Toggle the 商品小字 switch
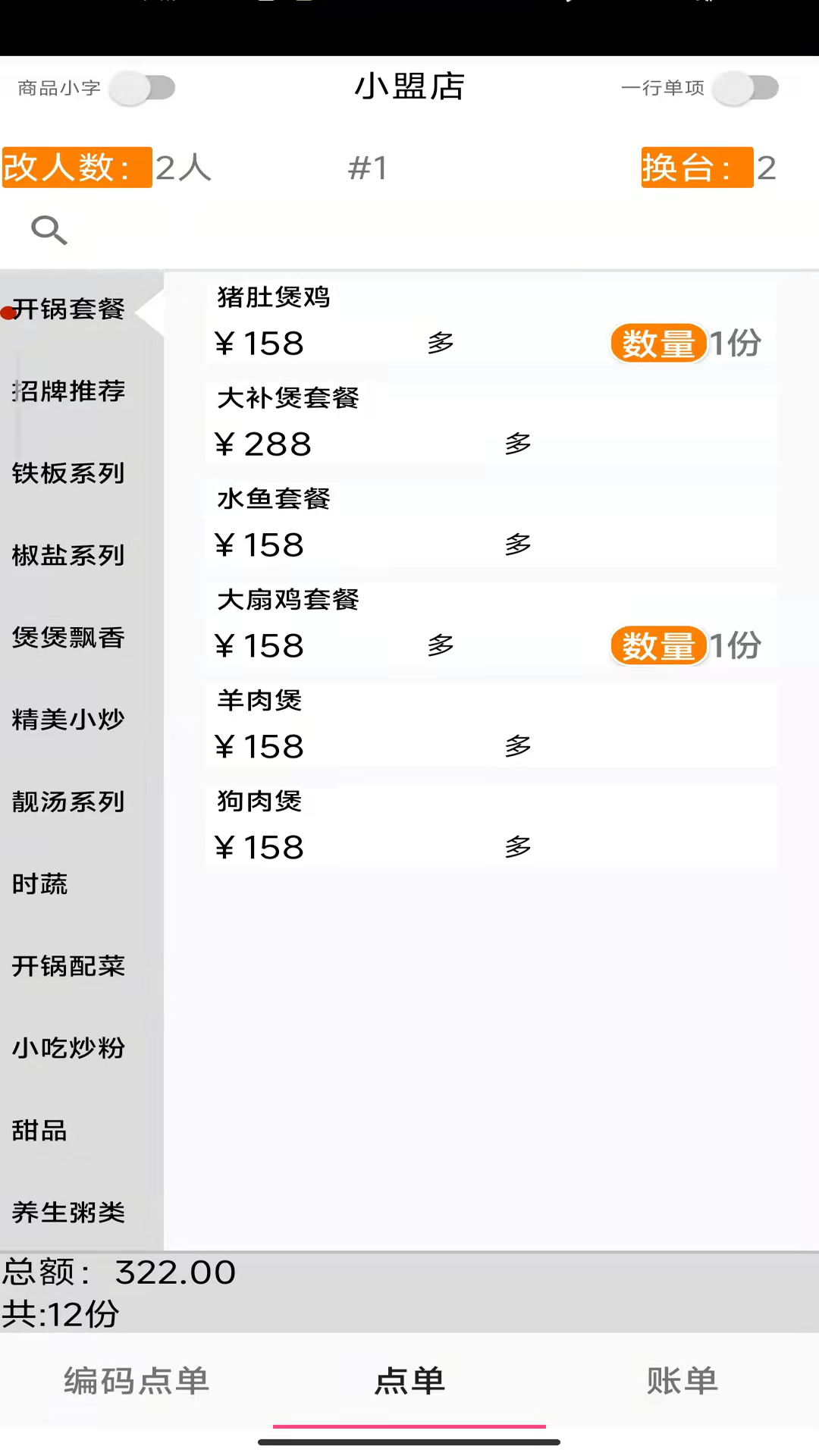Viewport: 819px width, 1456px height. (143, 87)
